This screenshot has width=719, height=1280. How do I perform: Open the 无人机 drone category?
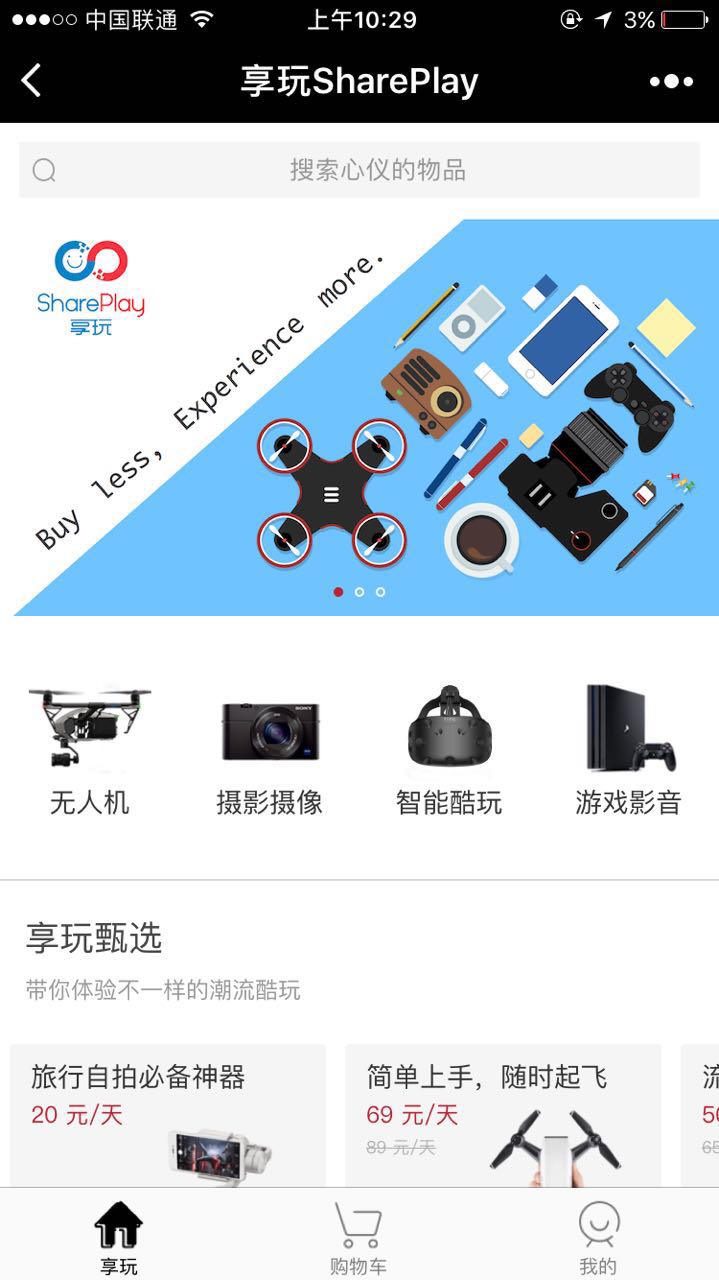90,750
